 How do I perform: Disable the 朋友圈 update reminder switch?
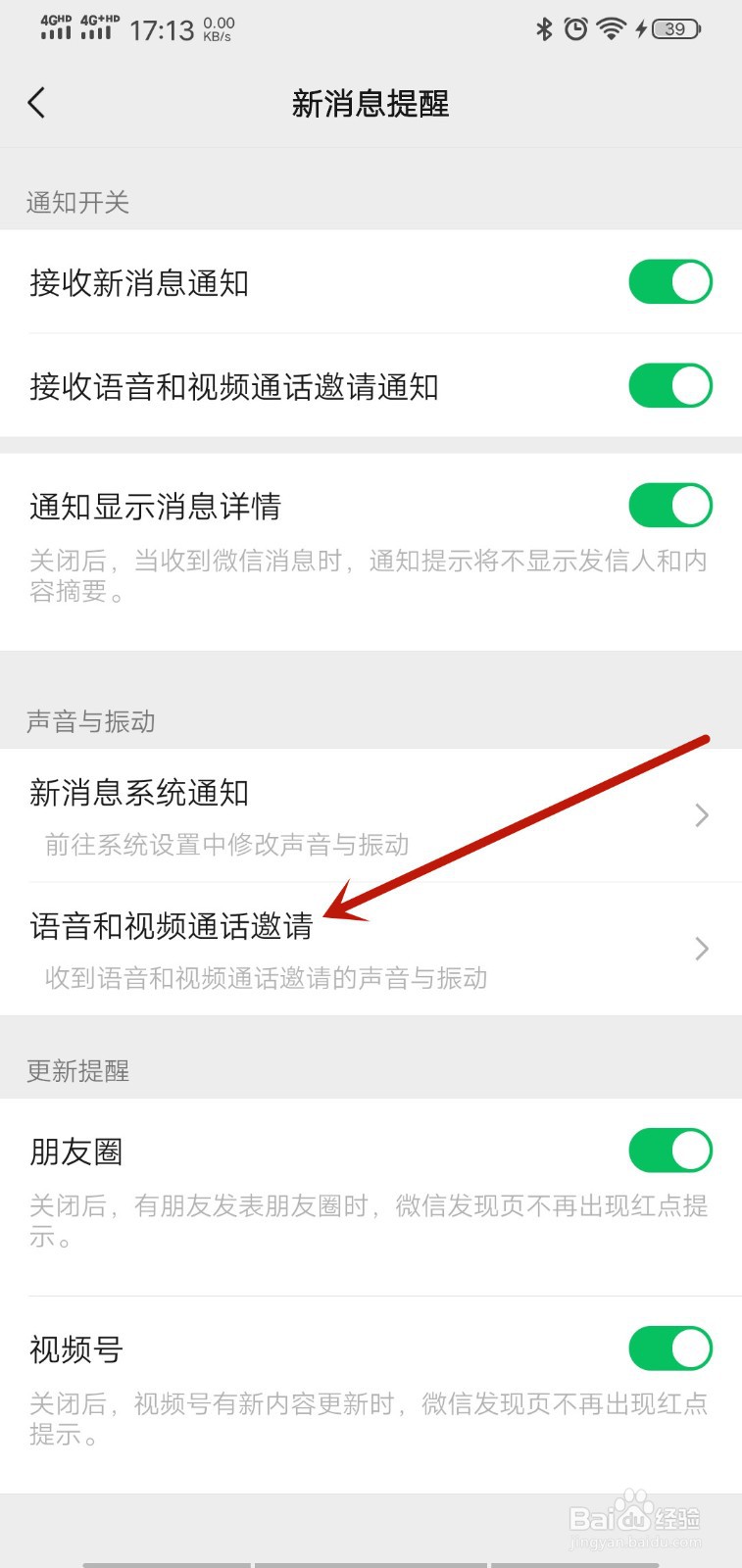pyautogui.click(x=670, y=1150)
